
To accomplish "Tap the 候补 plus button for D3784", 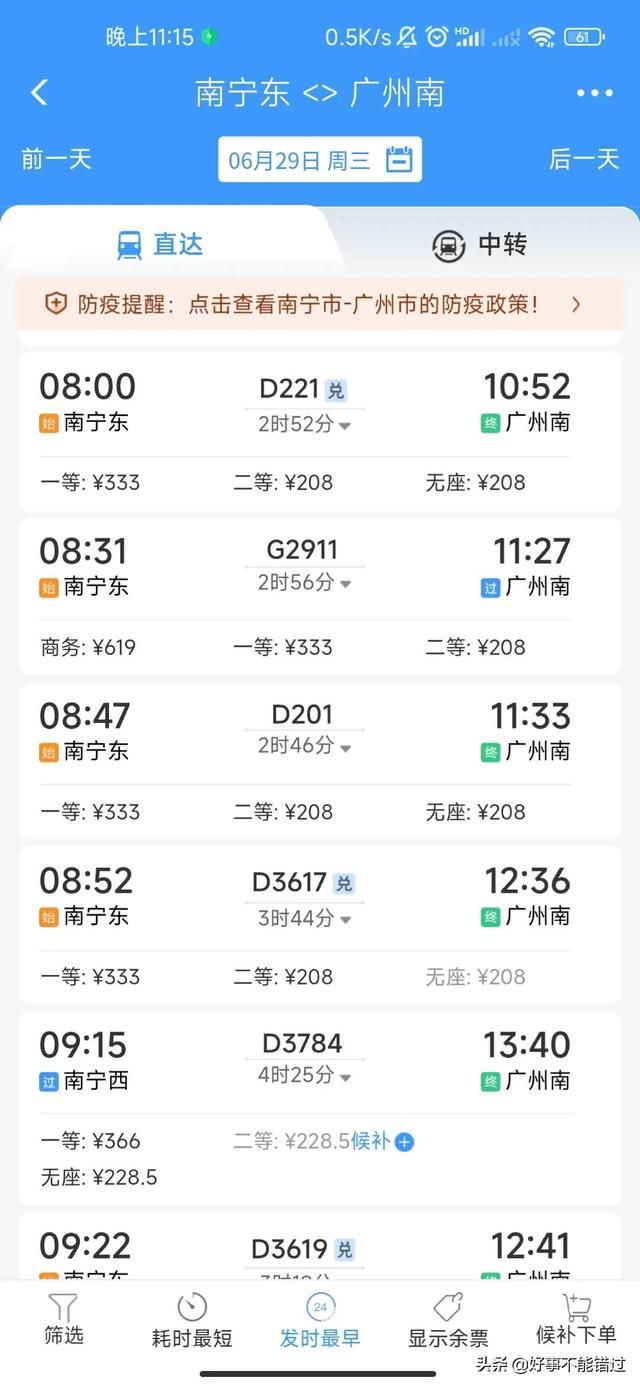I will click(x=404, y=1142).
